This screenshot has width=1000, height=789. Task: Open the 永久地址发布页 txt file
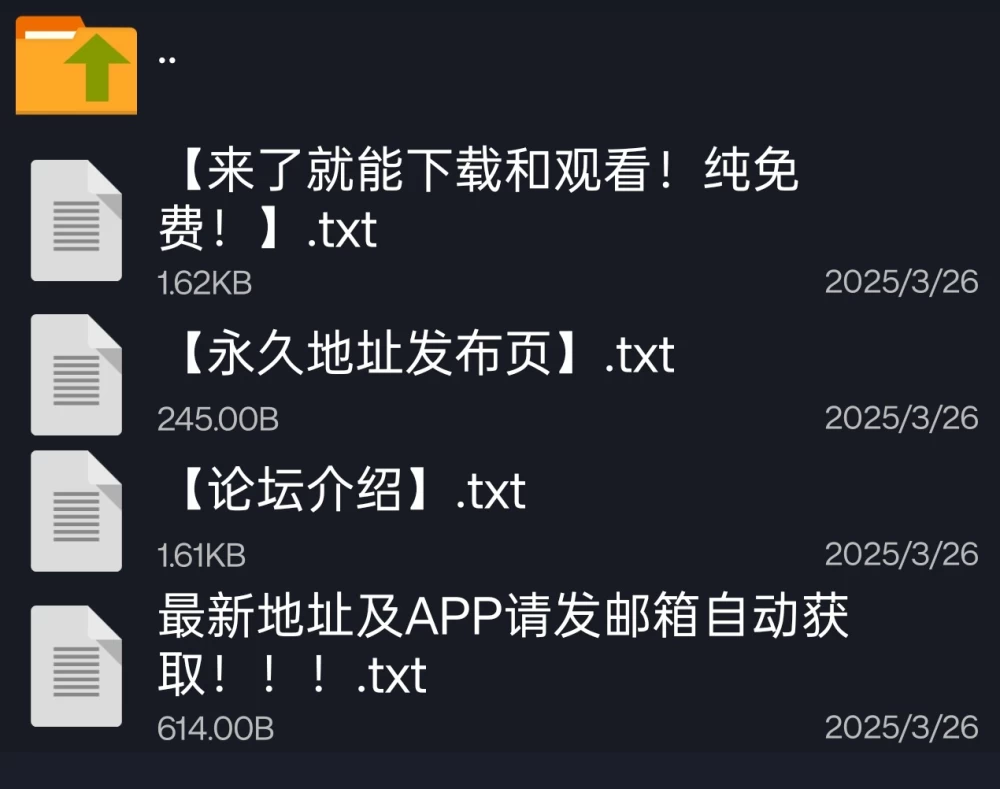point(500,375)
